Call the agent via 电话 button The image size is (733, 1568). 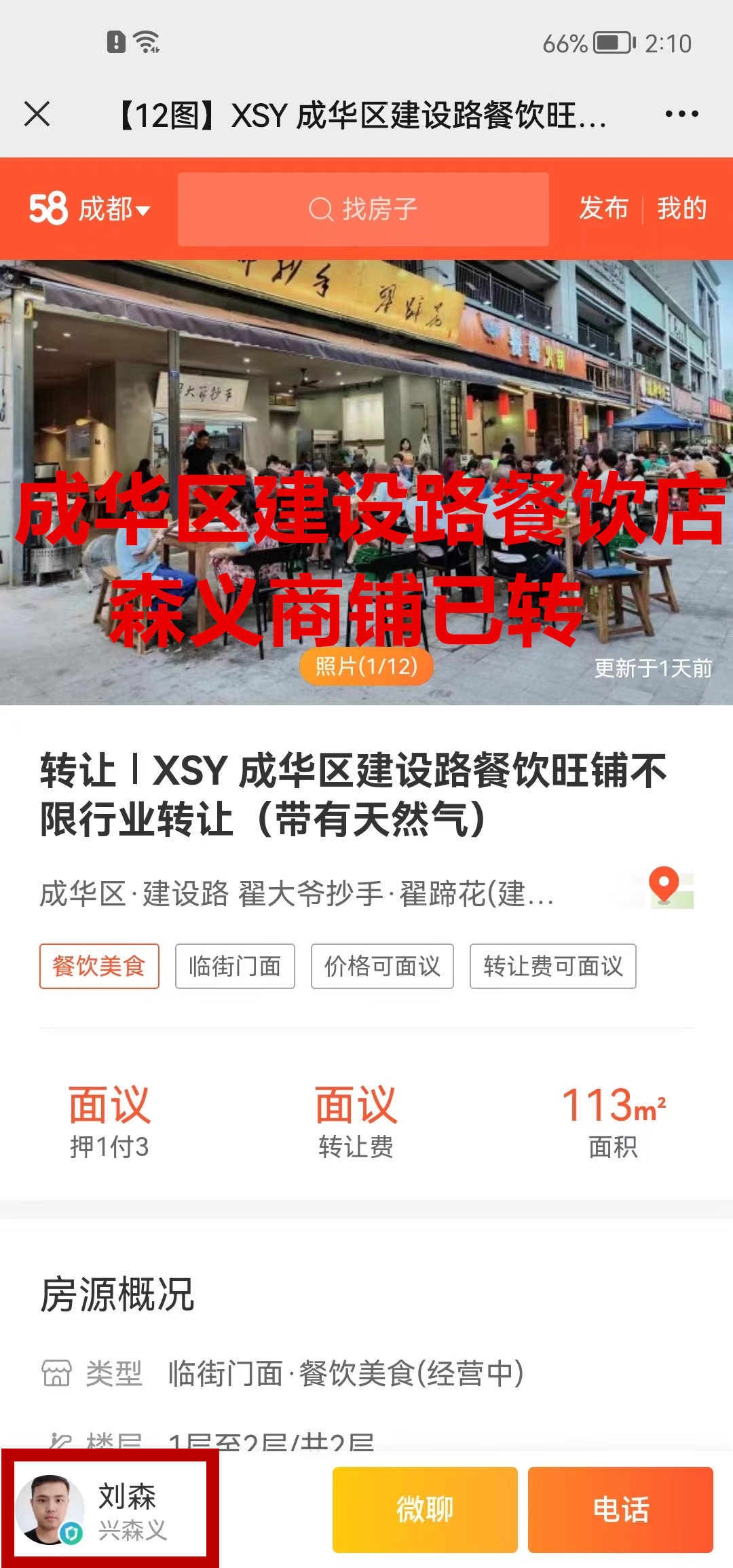(x=620, y=1510)
